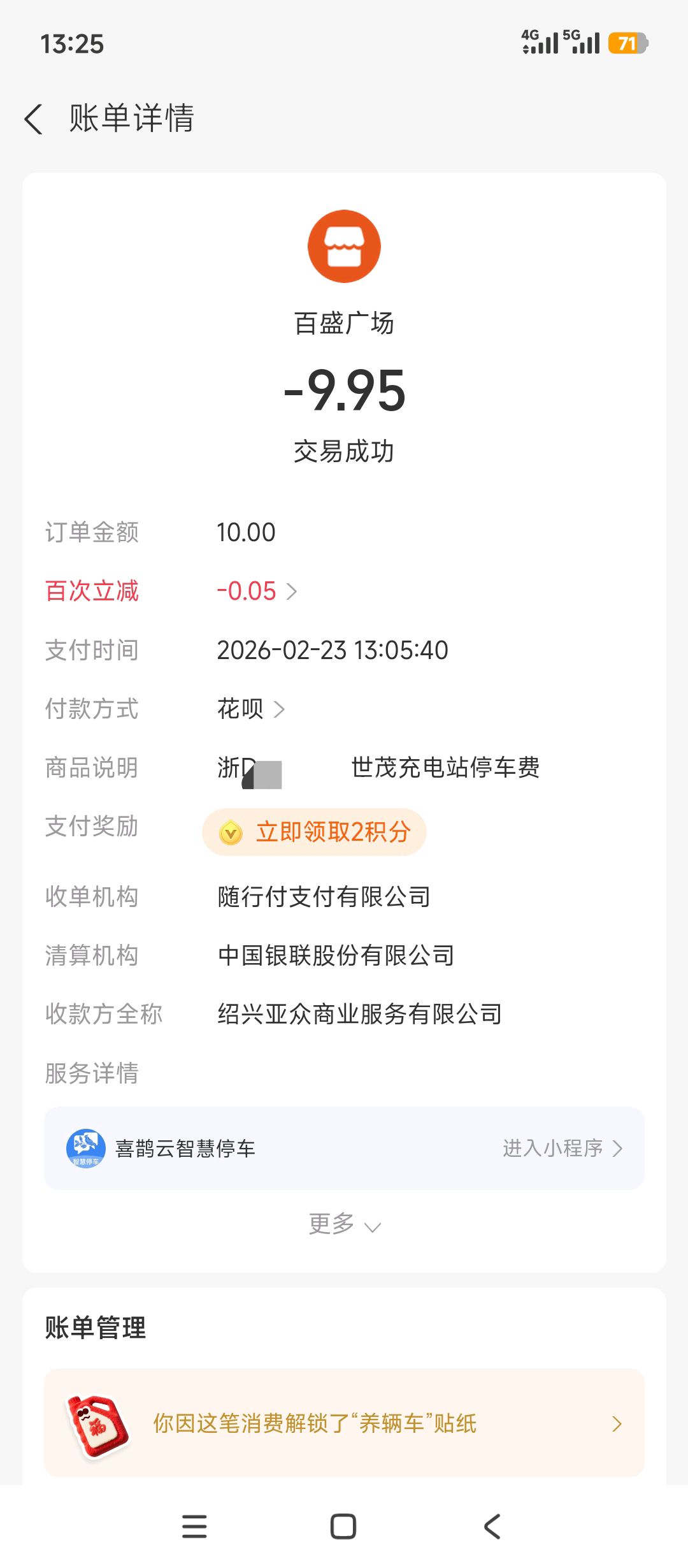Open recent apps from navigation bar
This screenshot has height=1568, width=688.
[194, 1527]
